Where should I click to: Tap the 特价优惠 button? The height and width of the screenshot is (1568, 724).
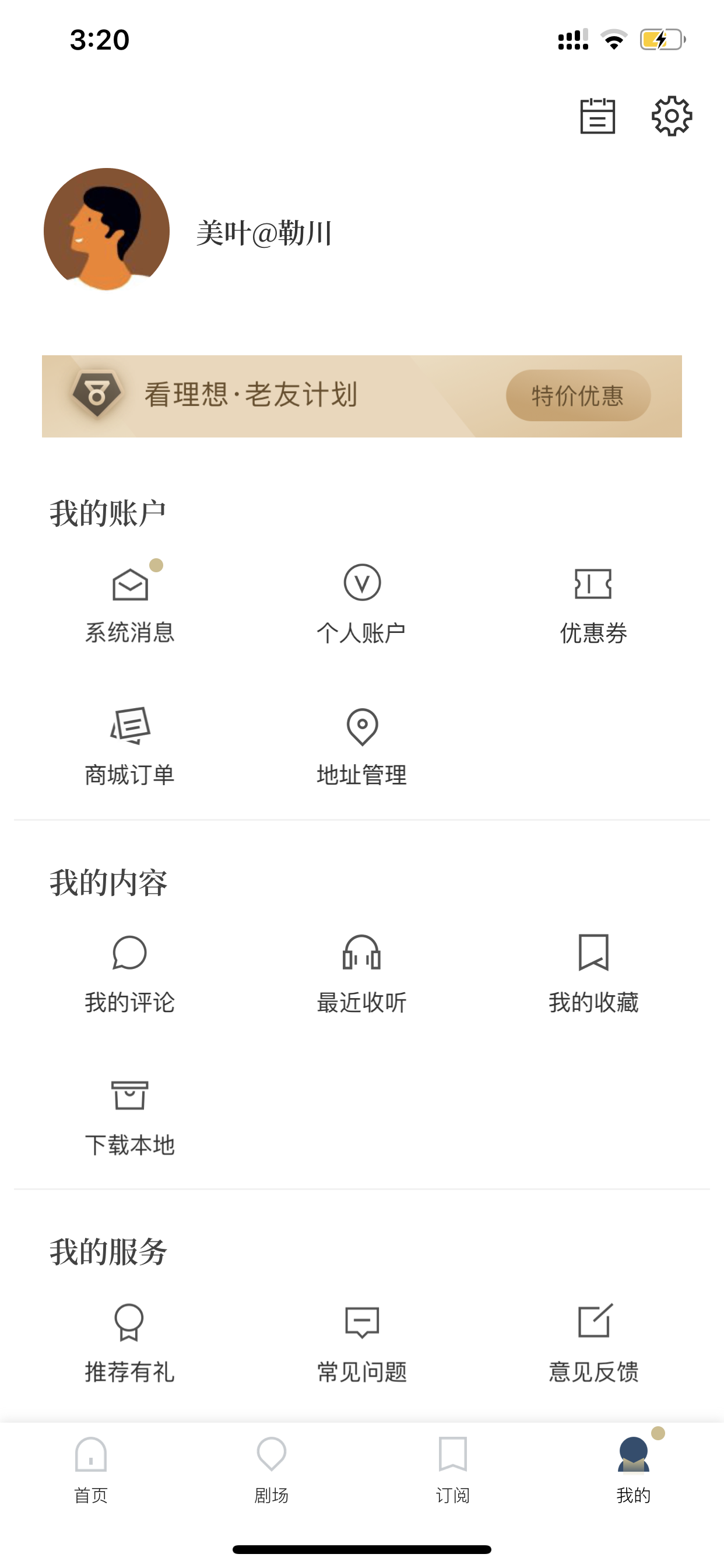pyautogui.click(x=578, y=395)
